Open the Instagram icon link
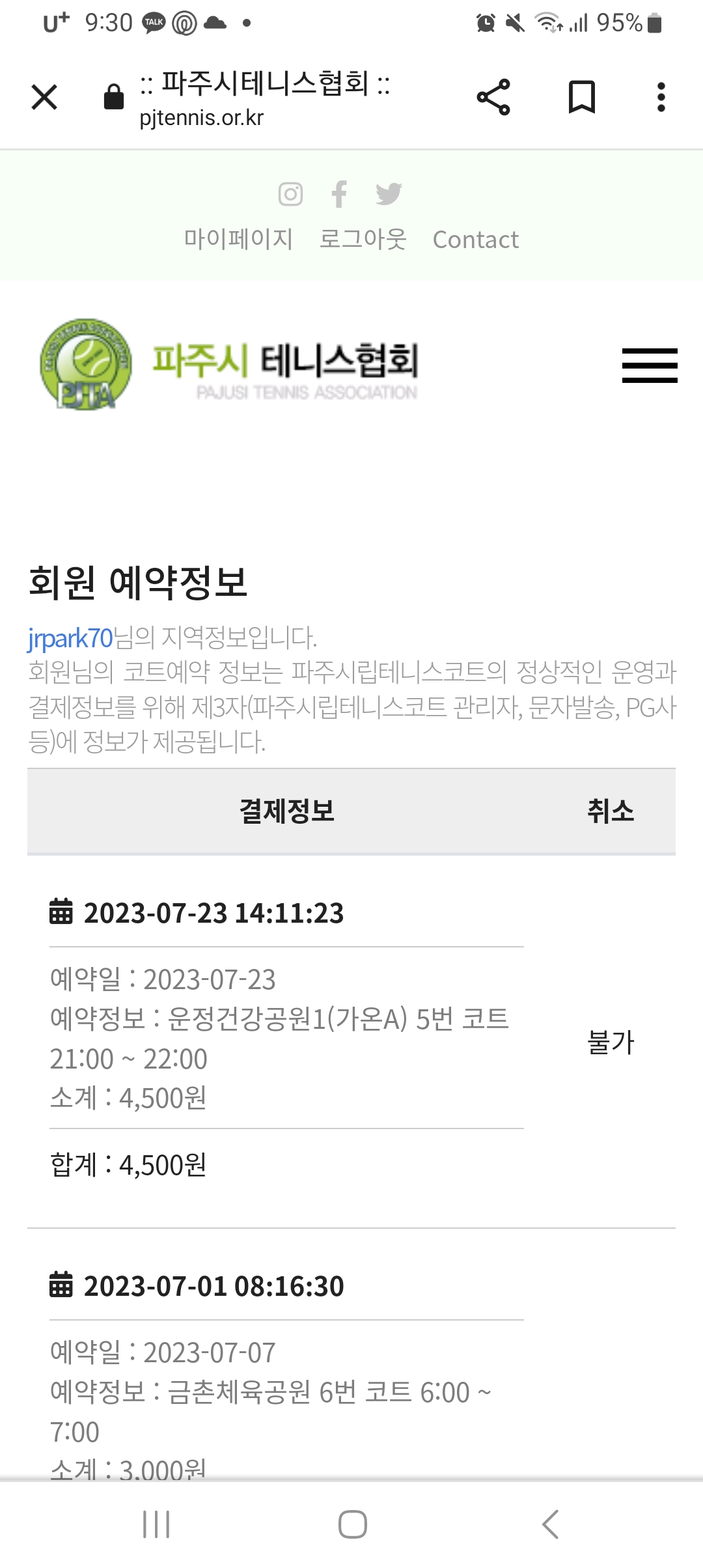 290,193
